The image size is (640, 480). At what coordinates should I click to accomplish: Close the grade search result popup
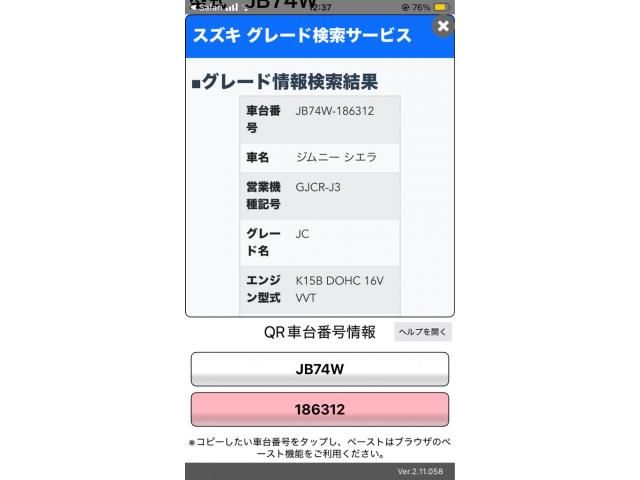(443, 27)
